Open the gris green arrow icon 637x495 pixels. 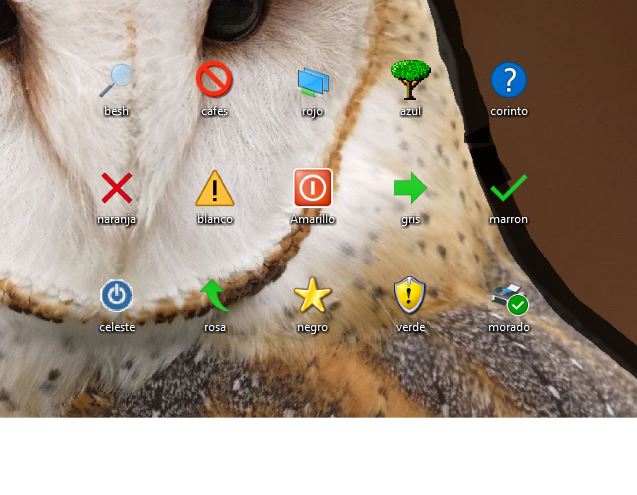click(x=410, y=188)
